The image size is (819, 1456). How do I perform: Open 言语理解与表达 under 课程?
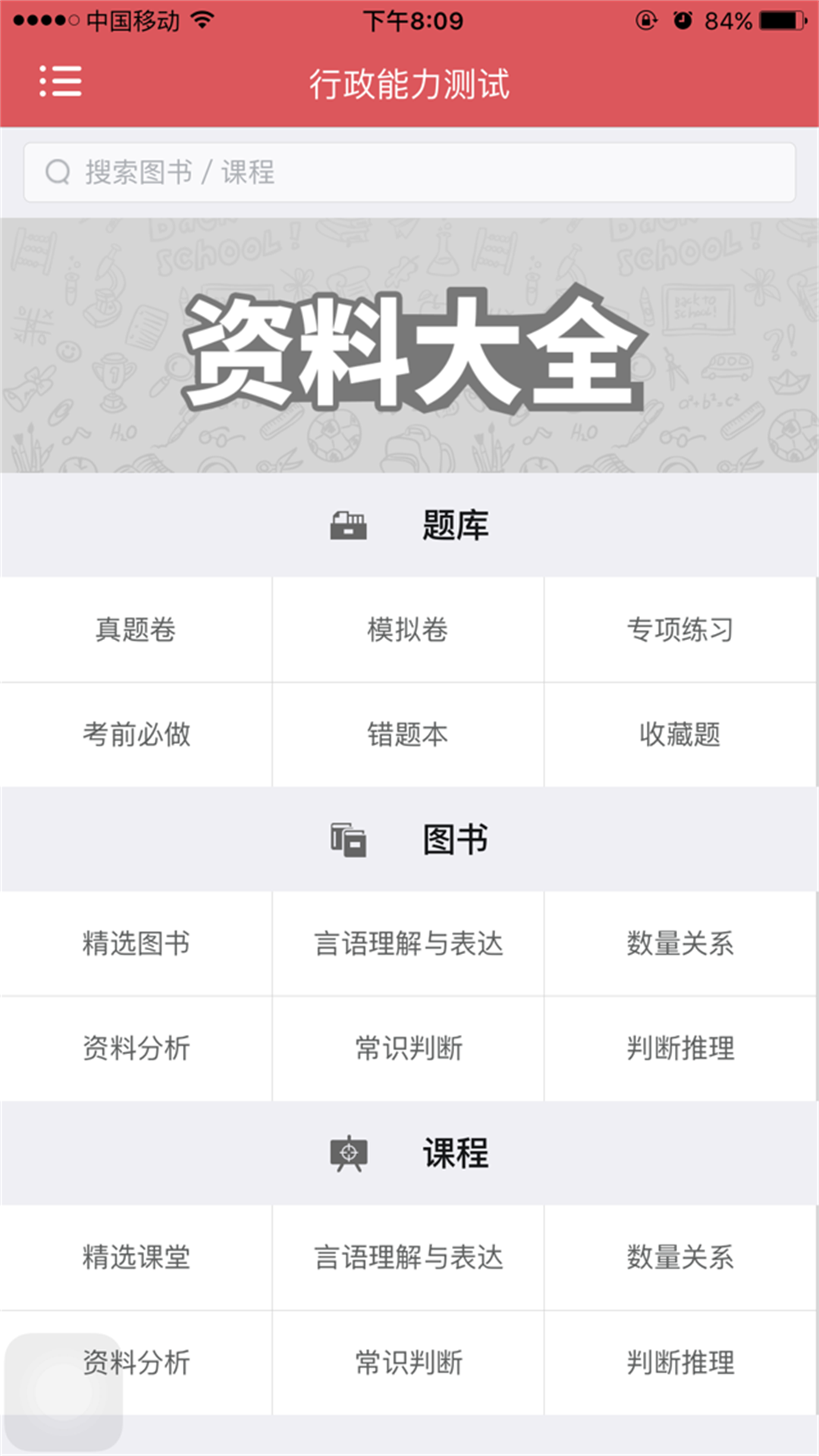(x=408, y=1257)
